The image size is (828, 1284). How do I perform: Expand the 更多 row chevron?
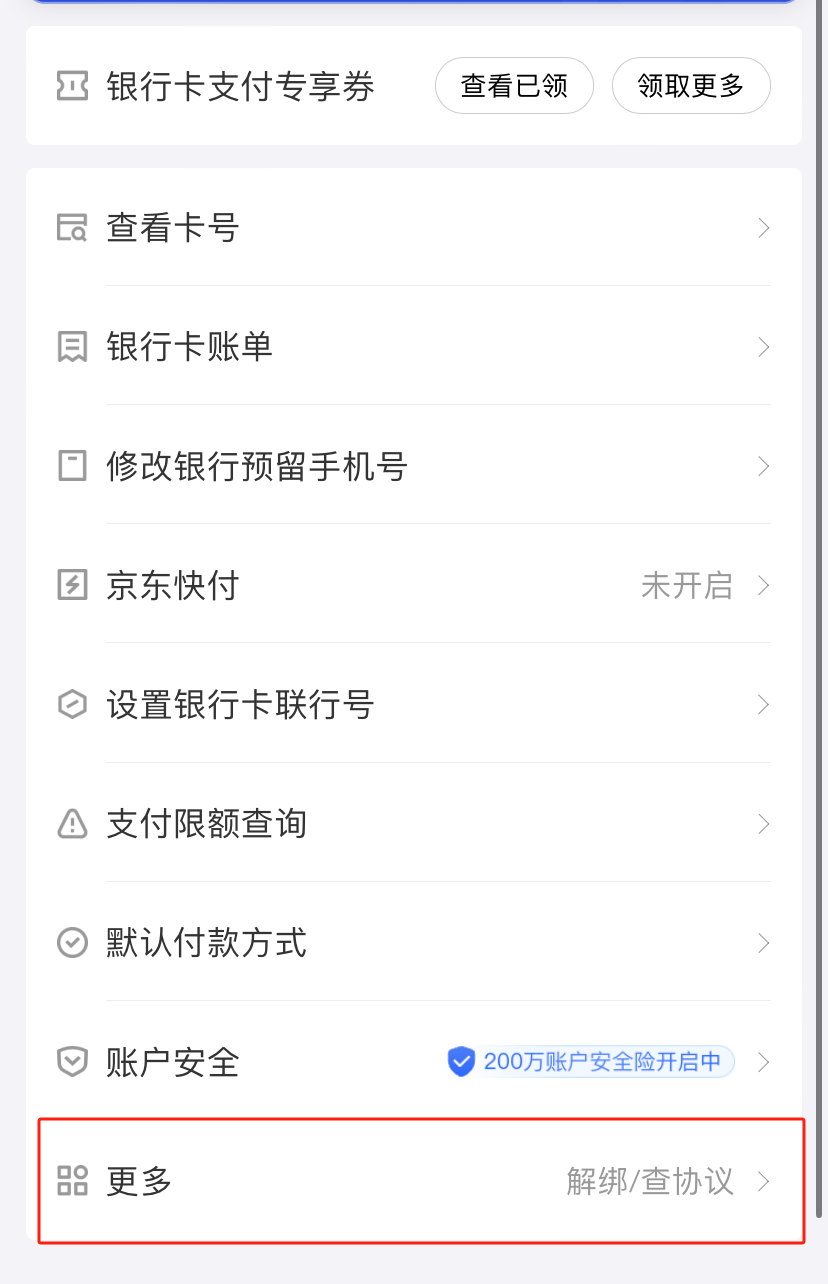[763, 1181]
